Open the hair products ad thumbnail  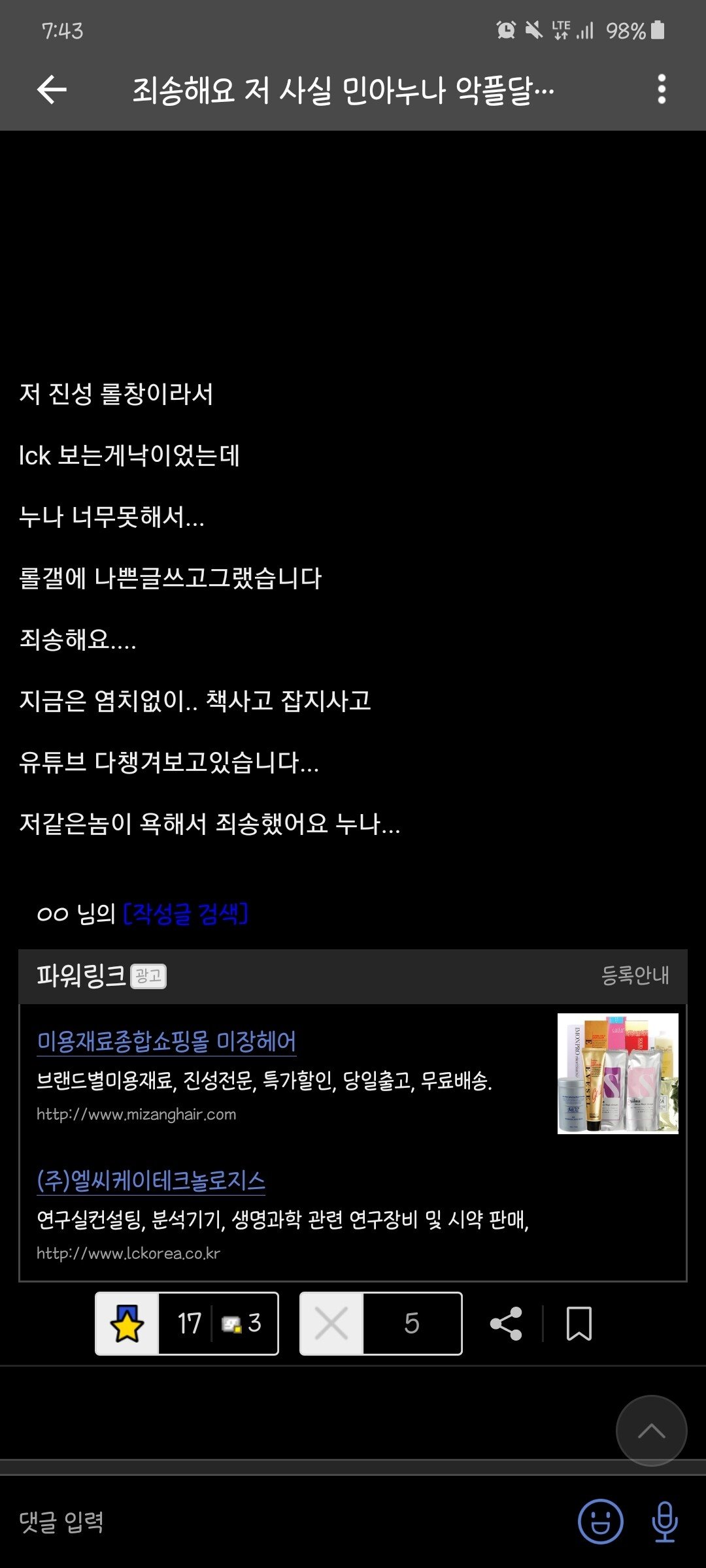[x=618, y=1073]
